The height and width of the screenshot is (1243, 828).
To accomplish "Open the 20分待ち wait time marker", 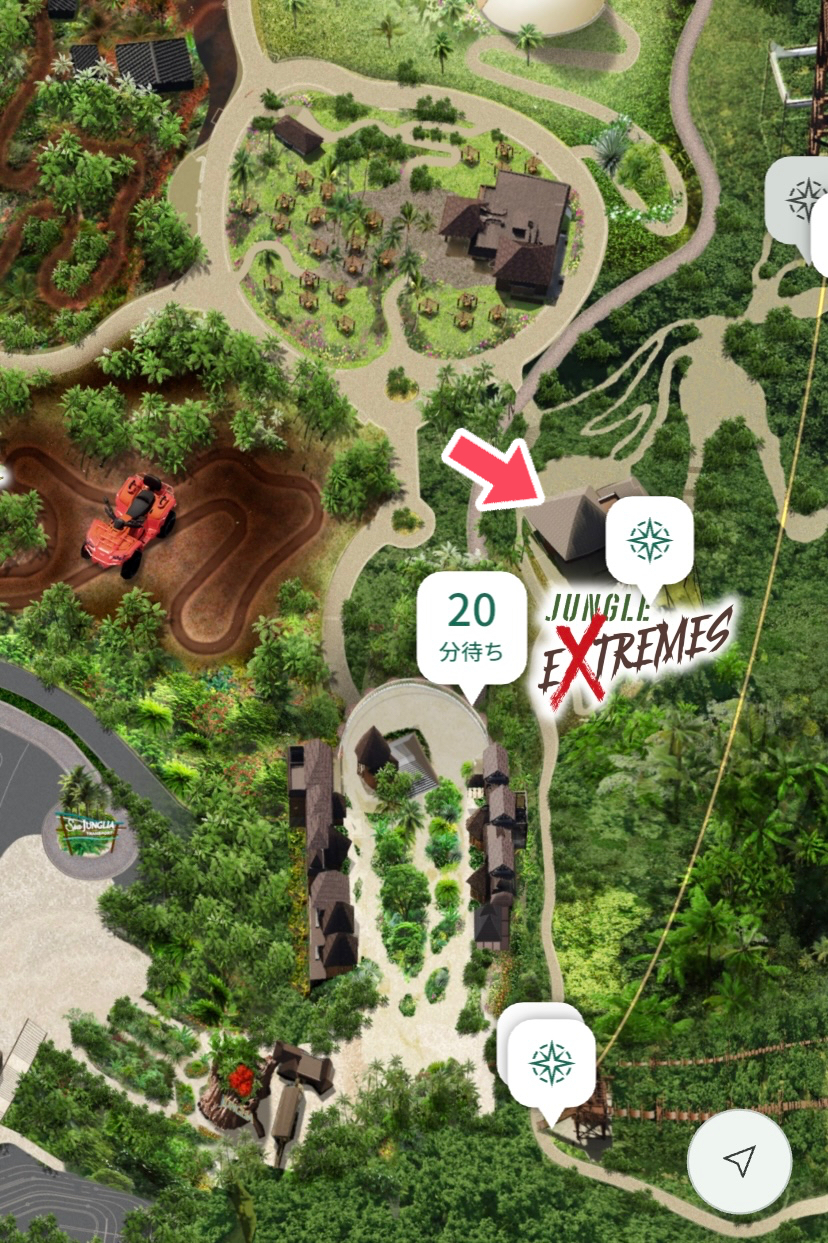I will point(472,627).
